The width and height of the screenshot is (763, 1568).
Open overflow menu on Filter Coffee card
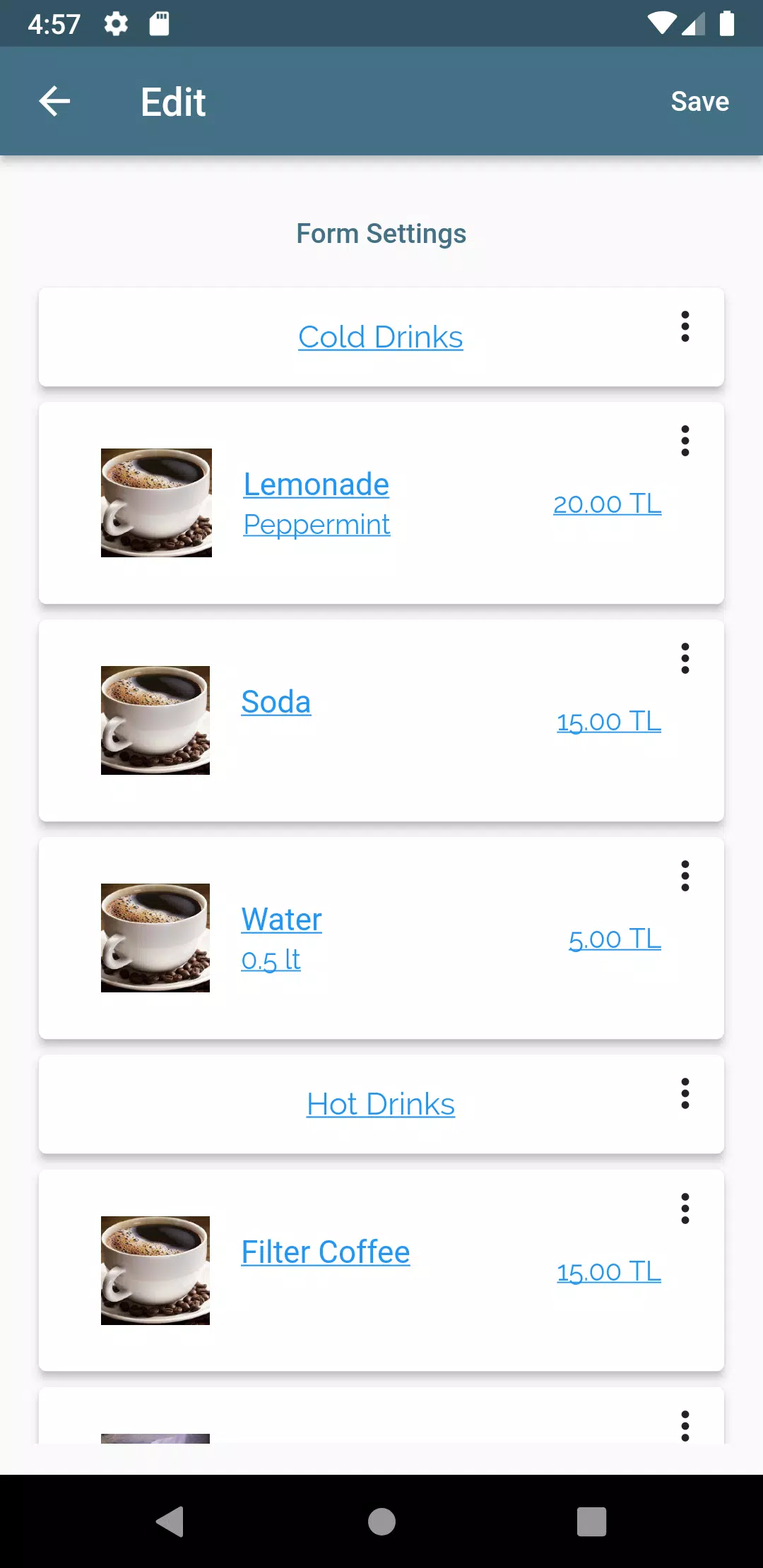(685, 1208)
